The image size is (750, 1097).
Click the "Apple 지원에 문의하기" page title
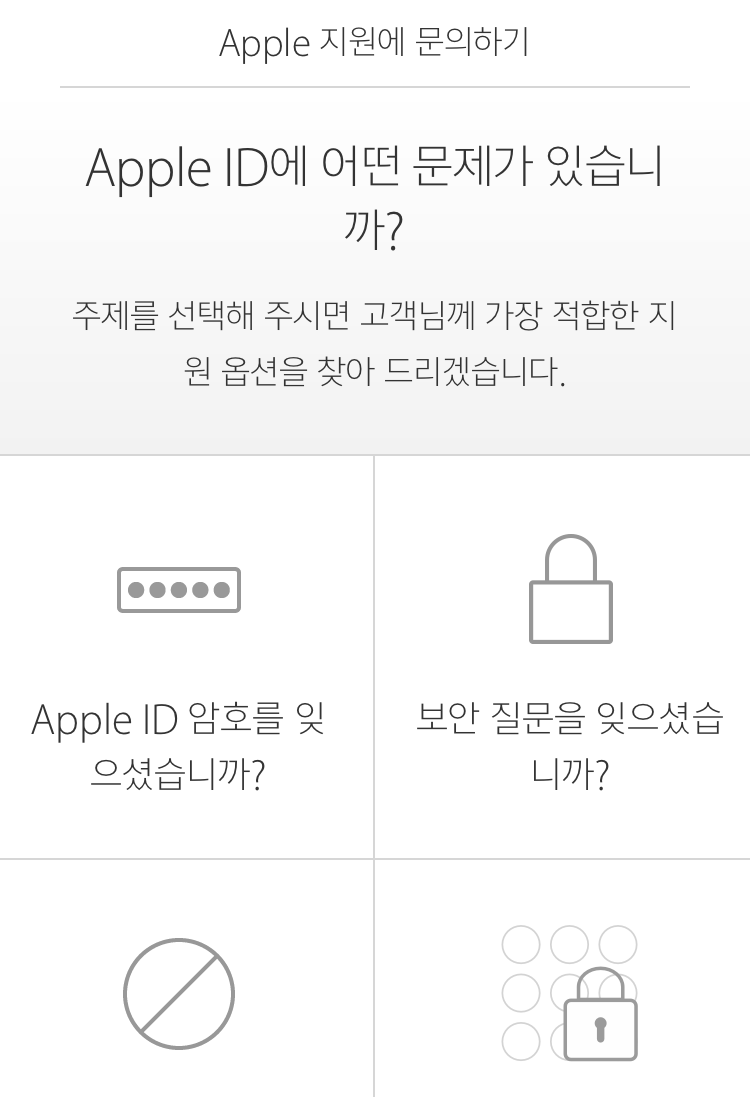point(375,43)
